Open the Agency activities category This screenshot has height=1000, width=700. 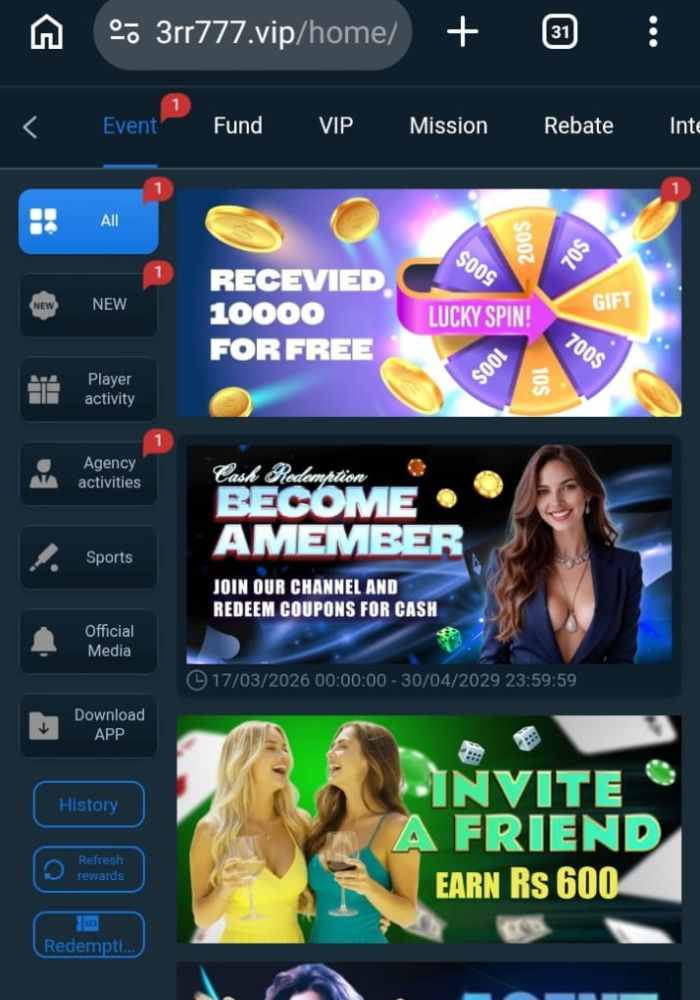88,473
